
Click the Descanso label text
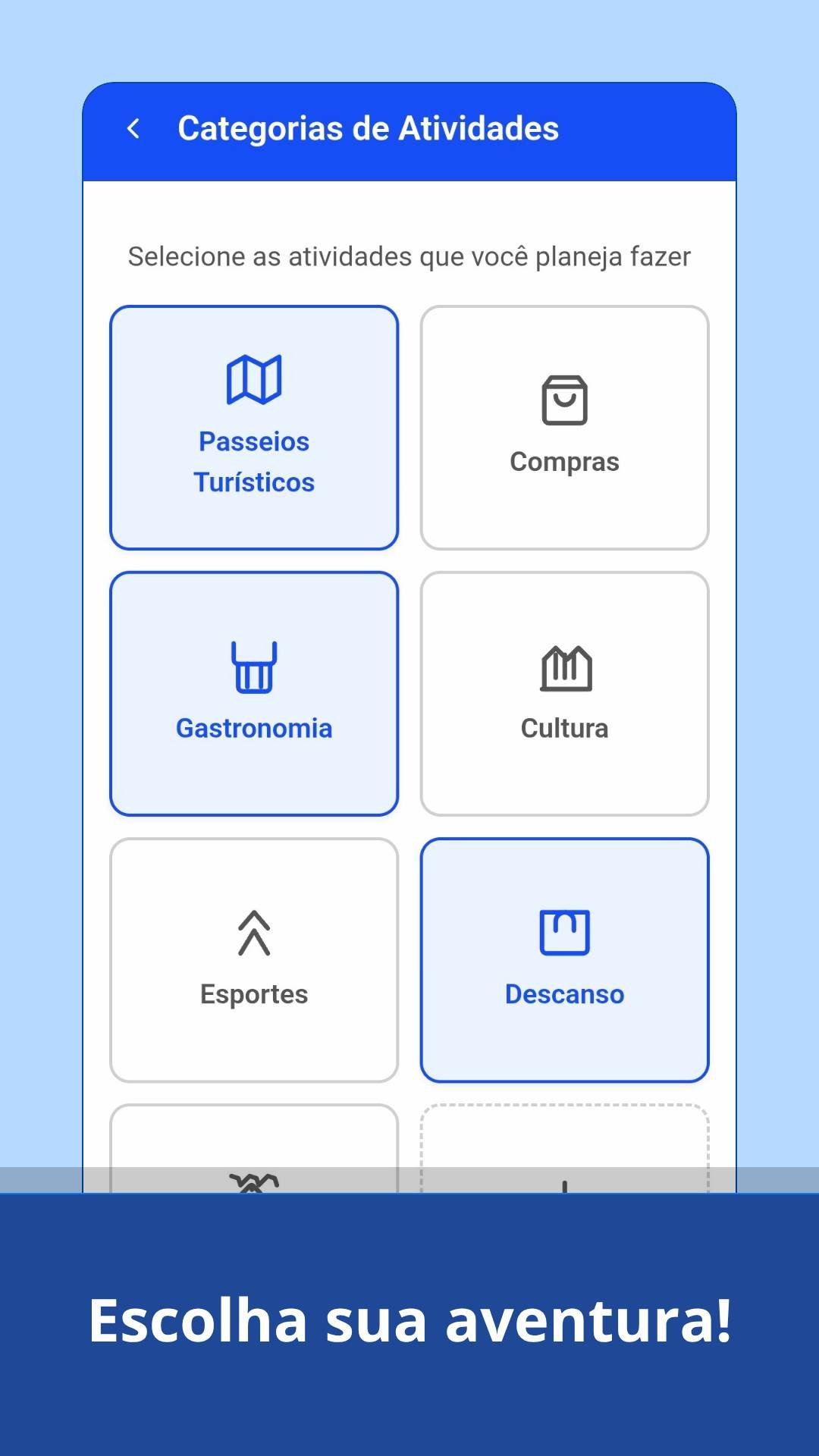click(564, 994)
